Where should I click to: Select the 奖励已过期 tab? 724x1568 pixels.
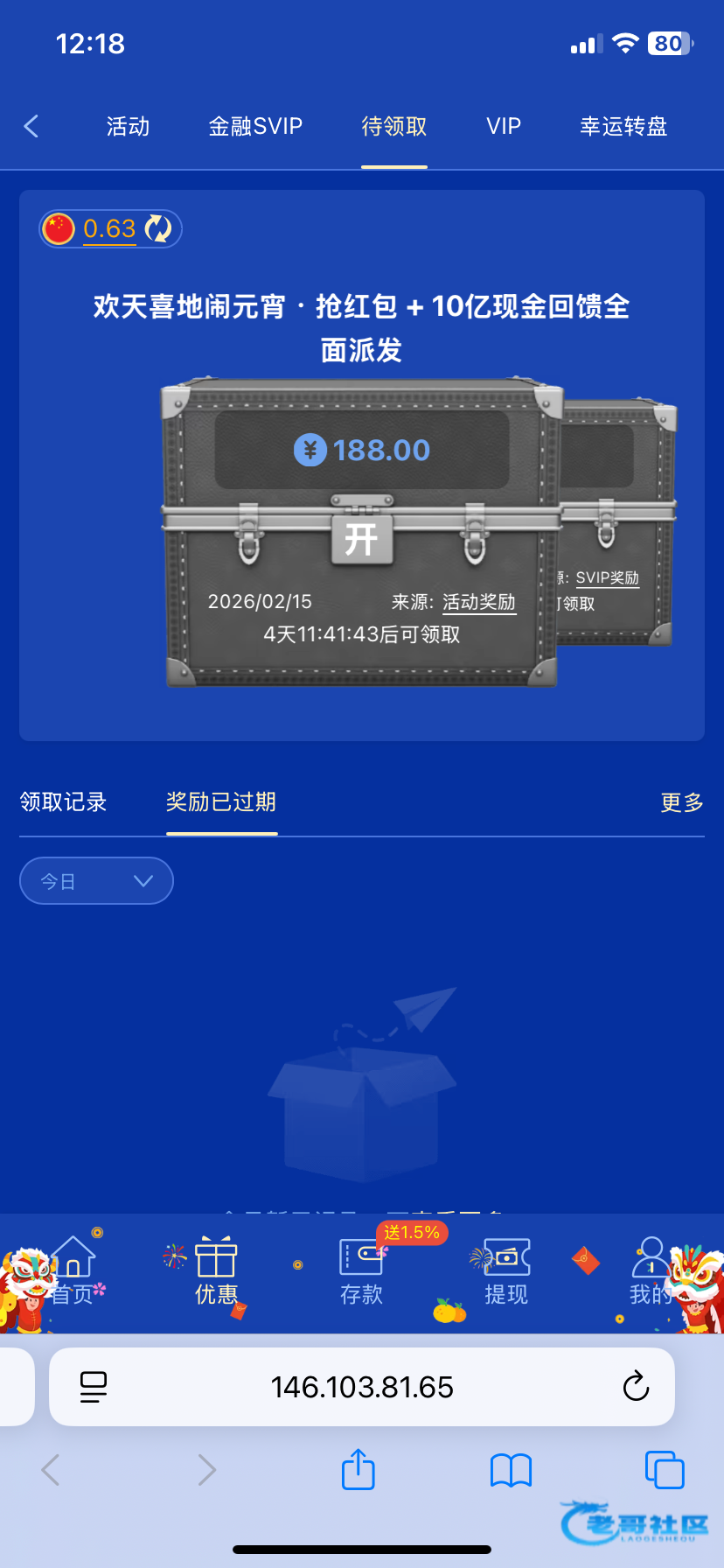click(221, 801)
